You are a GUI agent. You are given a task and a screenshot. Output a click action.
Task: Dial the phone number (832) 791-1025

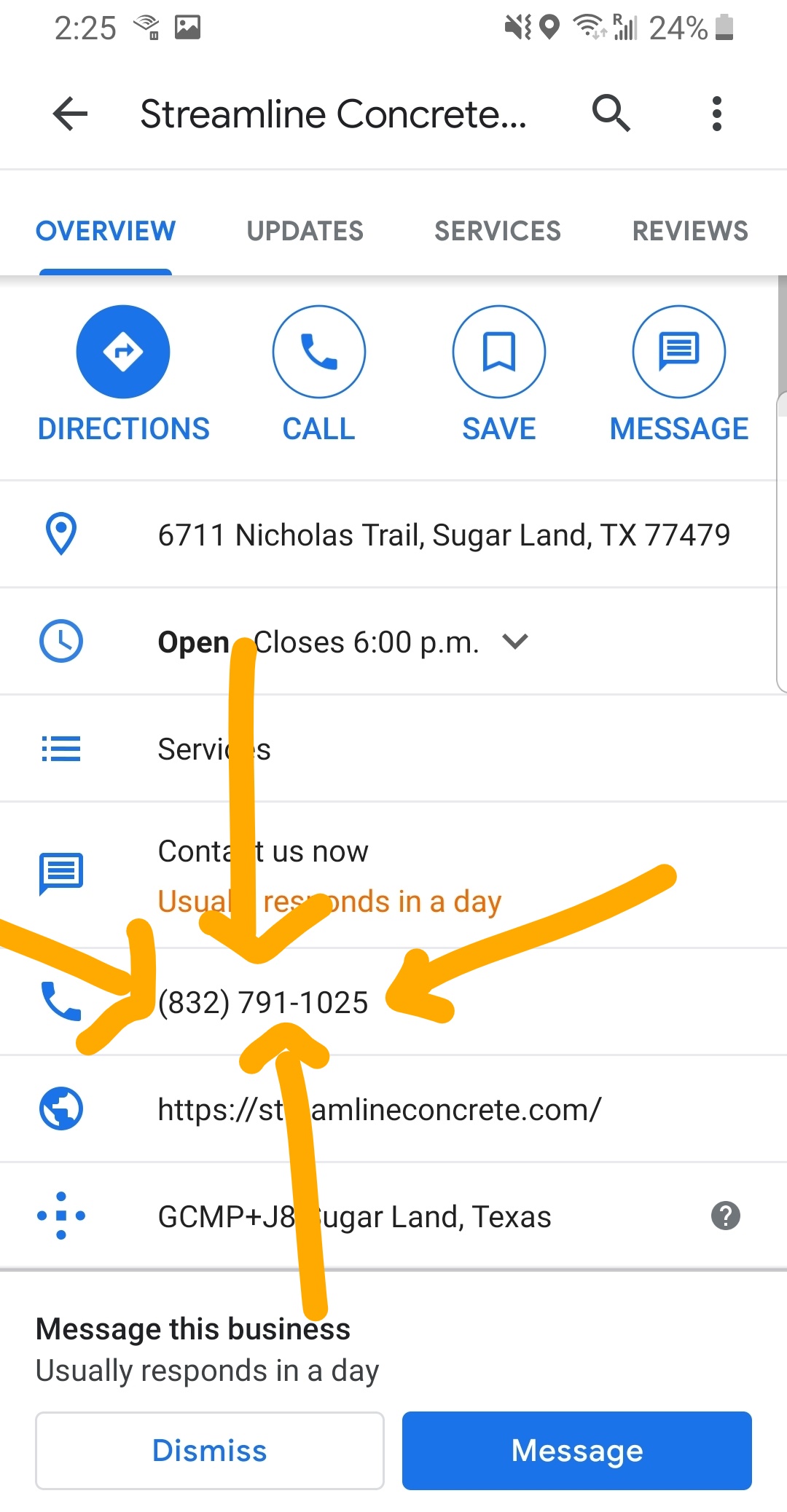click(x=263, y=1003)
